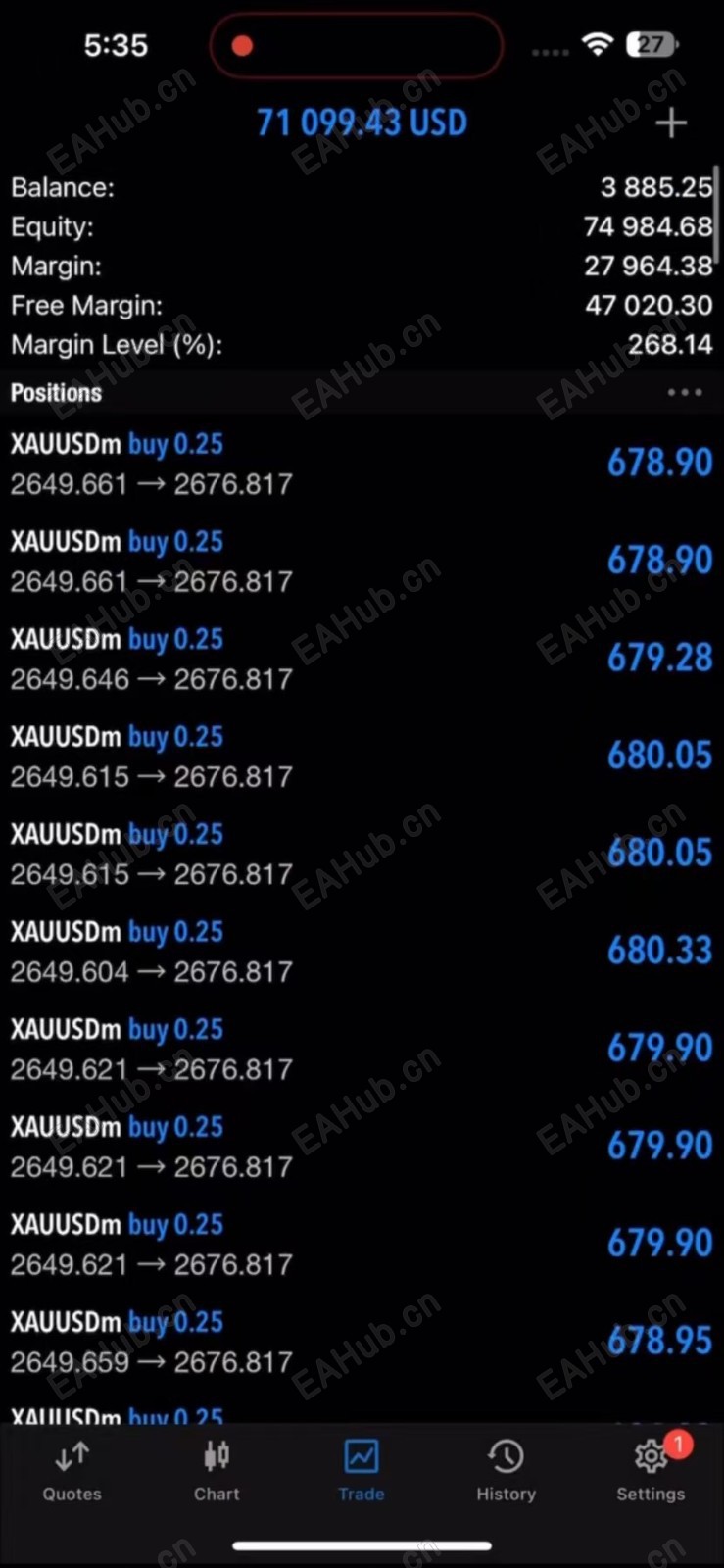Switch to the Chart tab
Screen dimensions: 724x1568
pyautogui.click(x=217, y=1470)
